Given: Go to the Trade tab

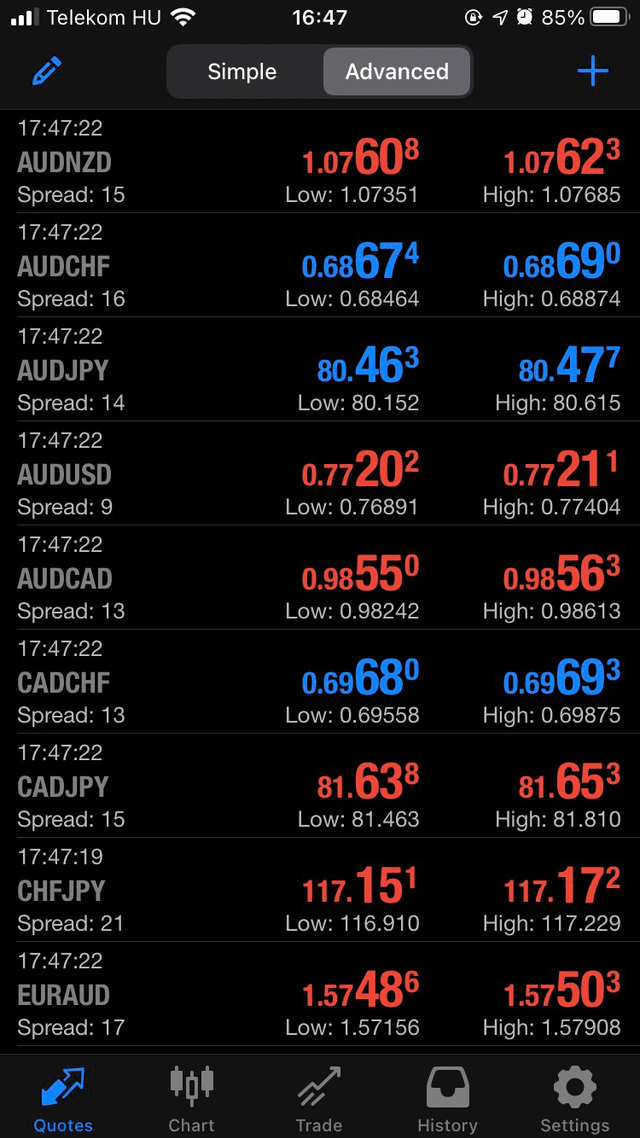Looking at the screenshot, I should click(319, 1098).
